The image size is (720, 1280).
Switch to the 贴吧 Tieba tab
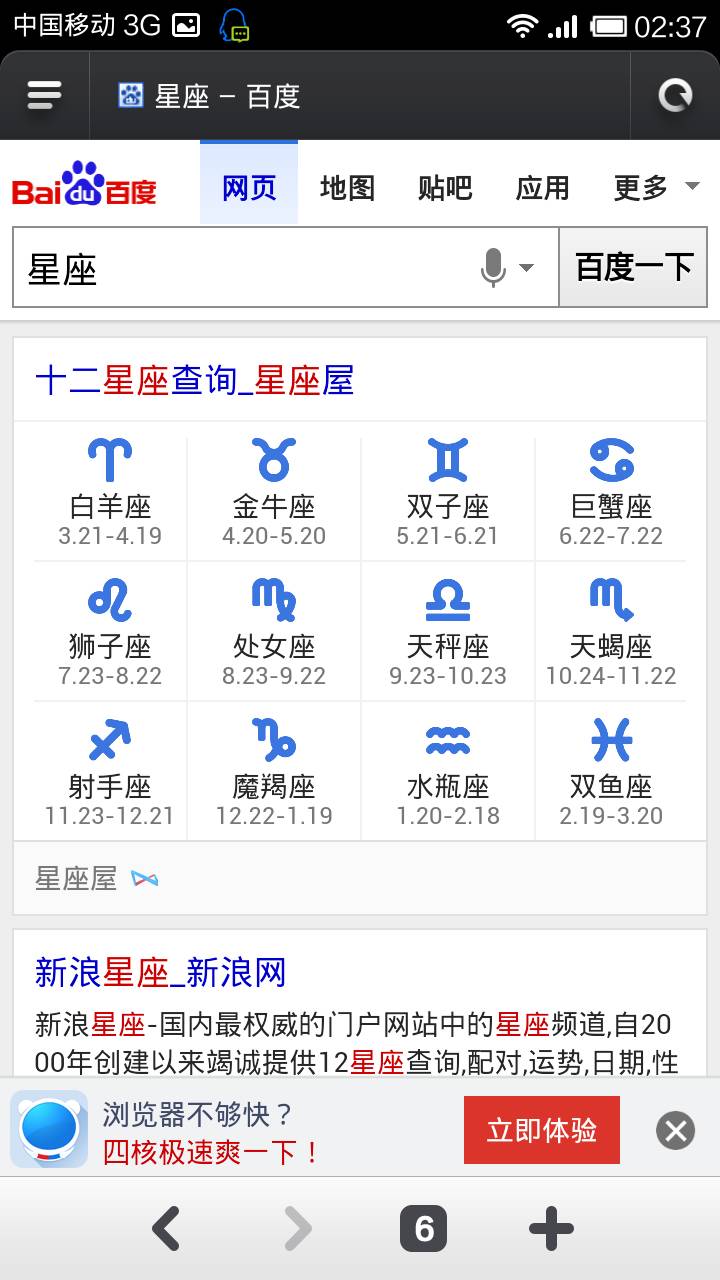pyautogui.click(x=444, y=188)
